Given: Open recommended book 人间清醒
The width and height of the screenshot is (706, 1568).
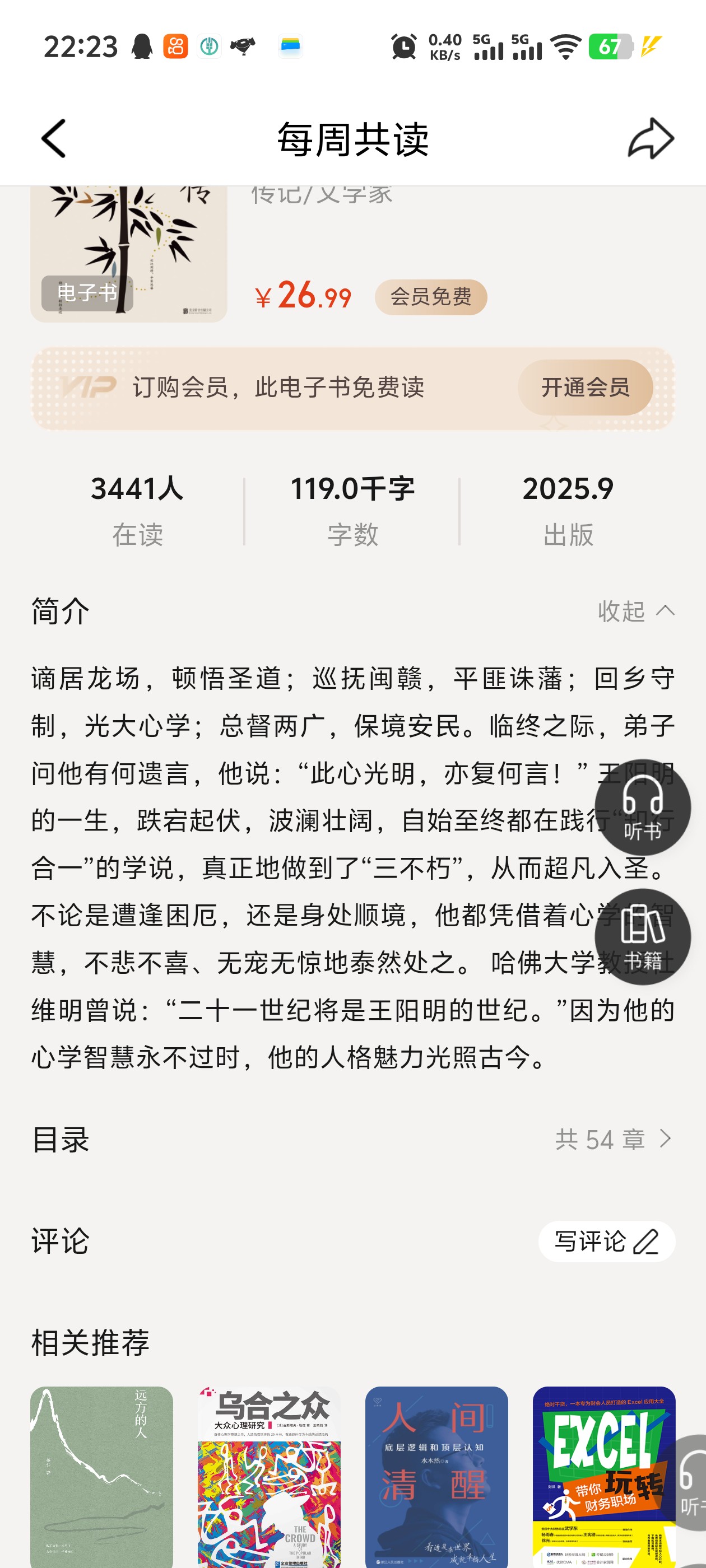Looking at the screenshot, I should pyautogui.click(x=436, y=1476).
